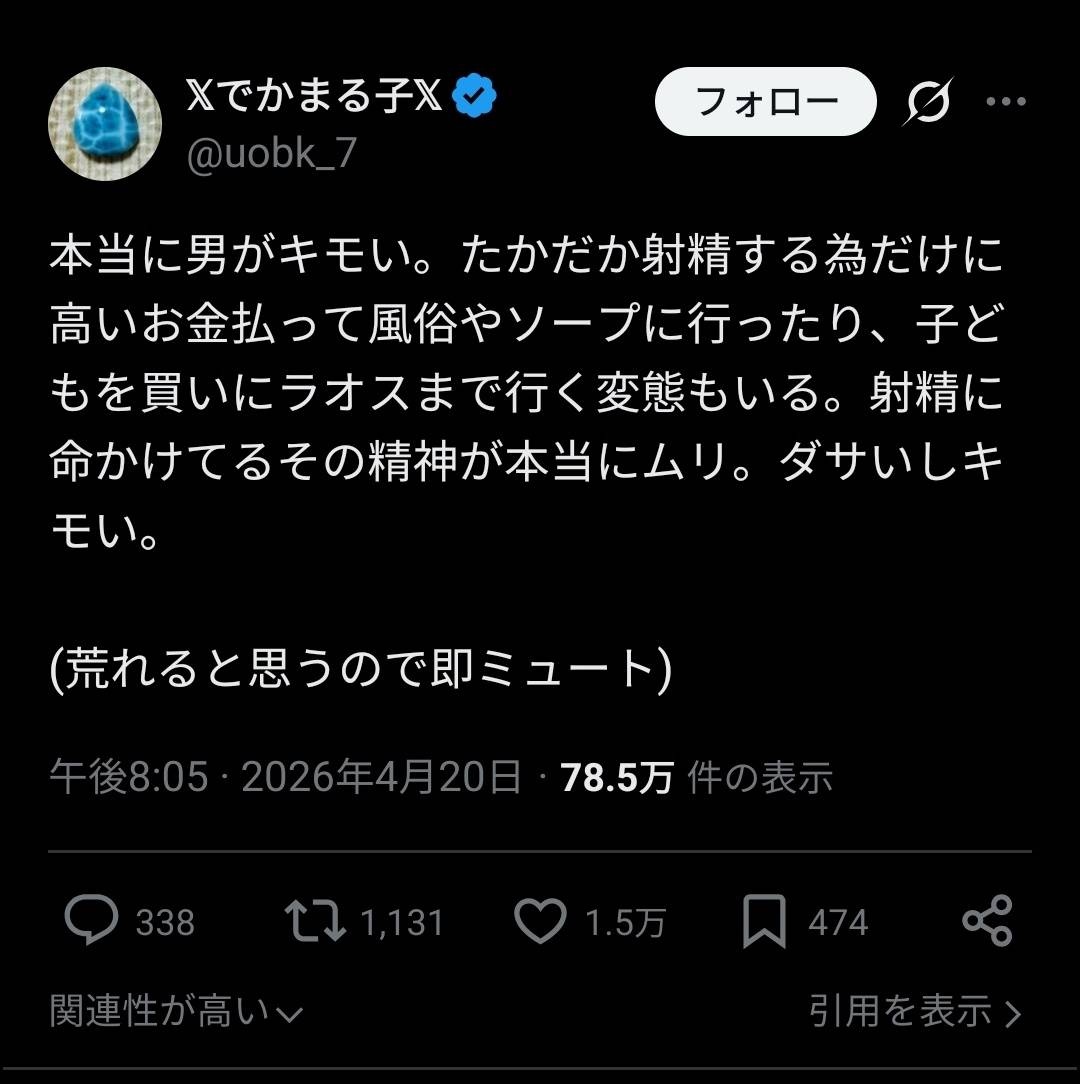
Task: Tap the Grok icon beside follow
Action: tap(927, 102)
